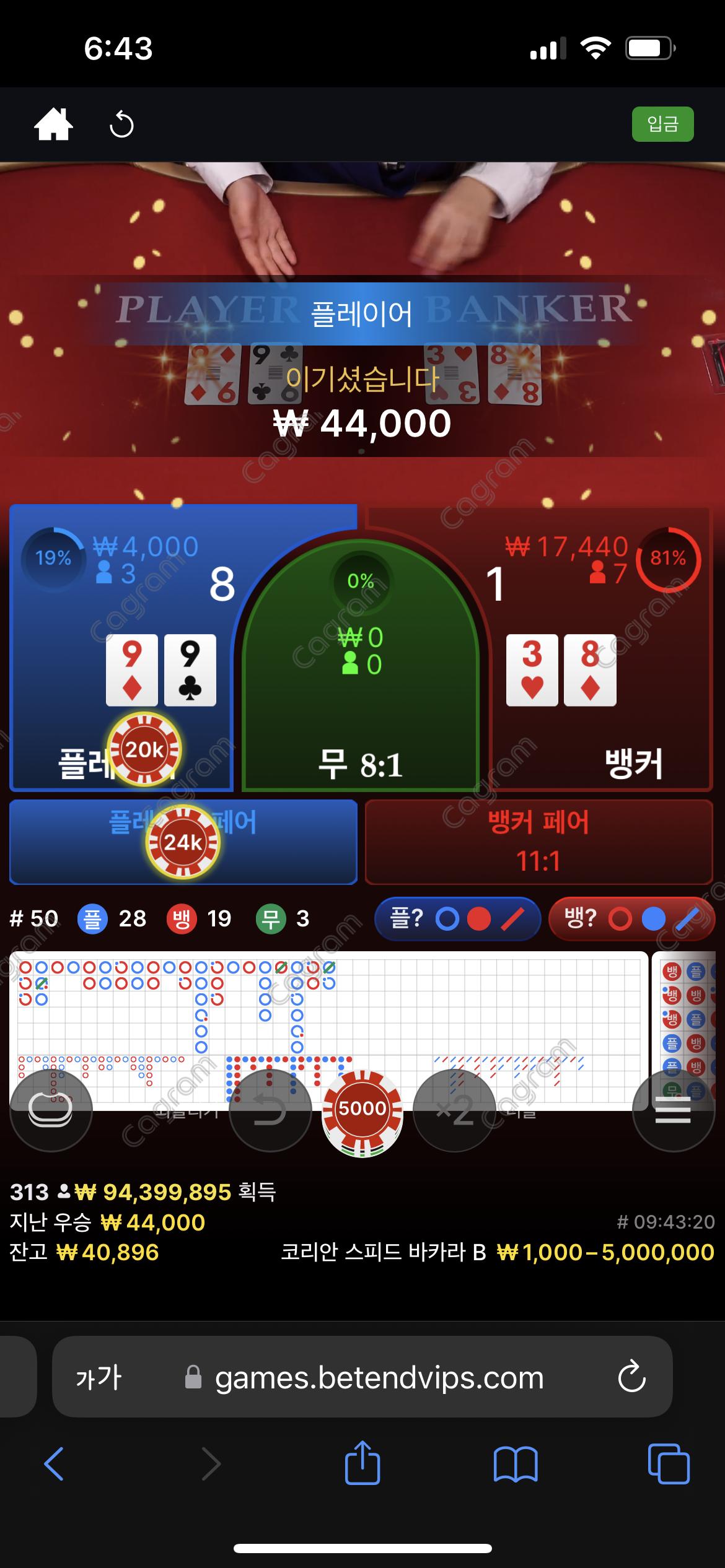Go to the home page icon
The width and height of the screenshot is (725, 1568).
(53, 124)
